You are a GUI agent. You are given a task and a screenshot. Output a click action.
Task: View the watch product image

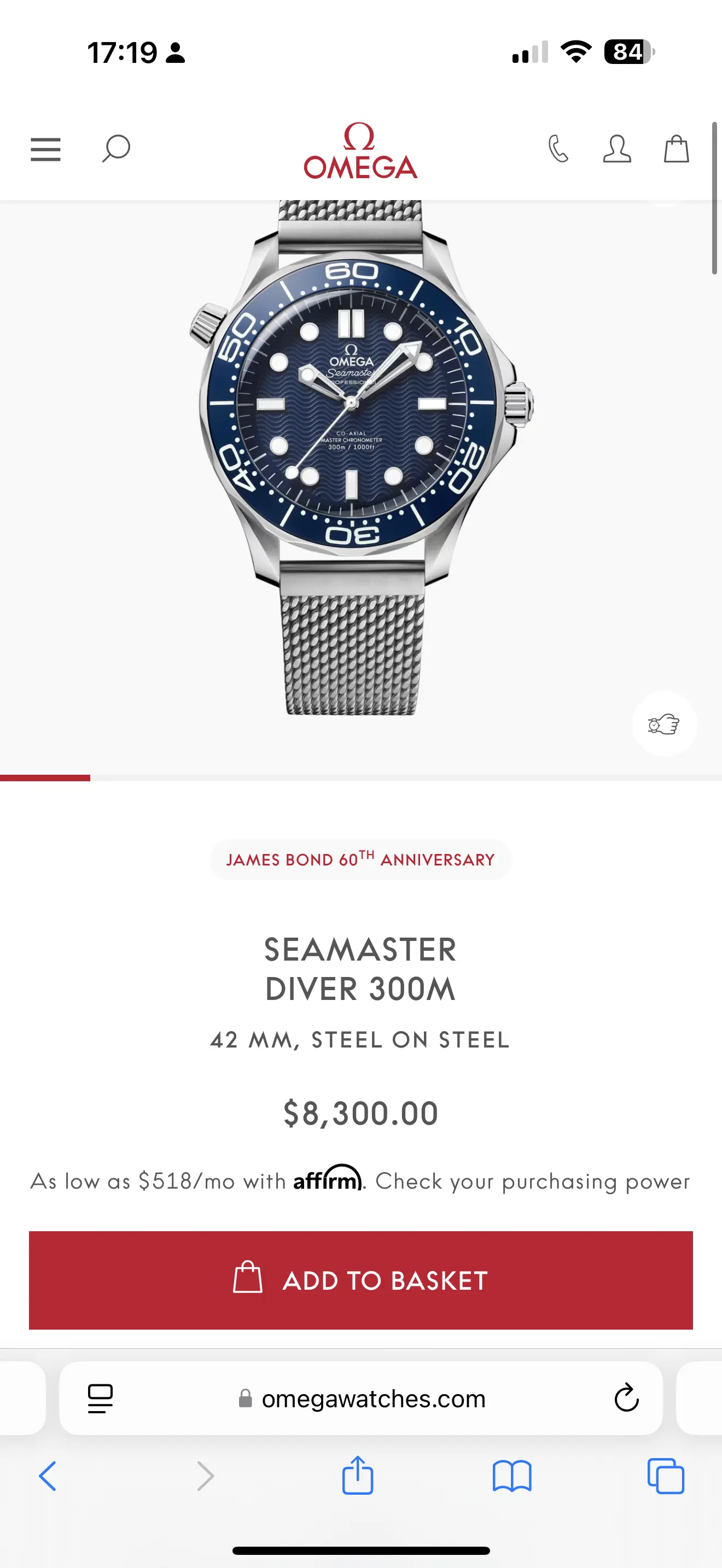point(360,457)
